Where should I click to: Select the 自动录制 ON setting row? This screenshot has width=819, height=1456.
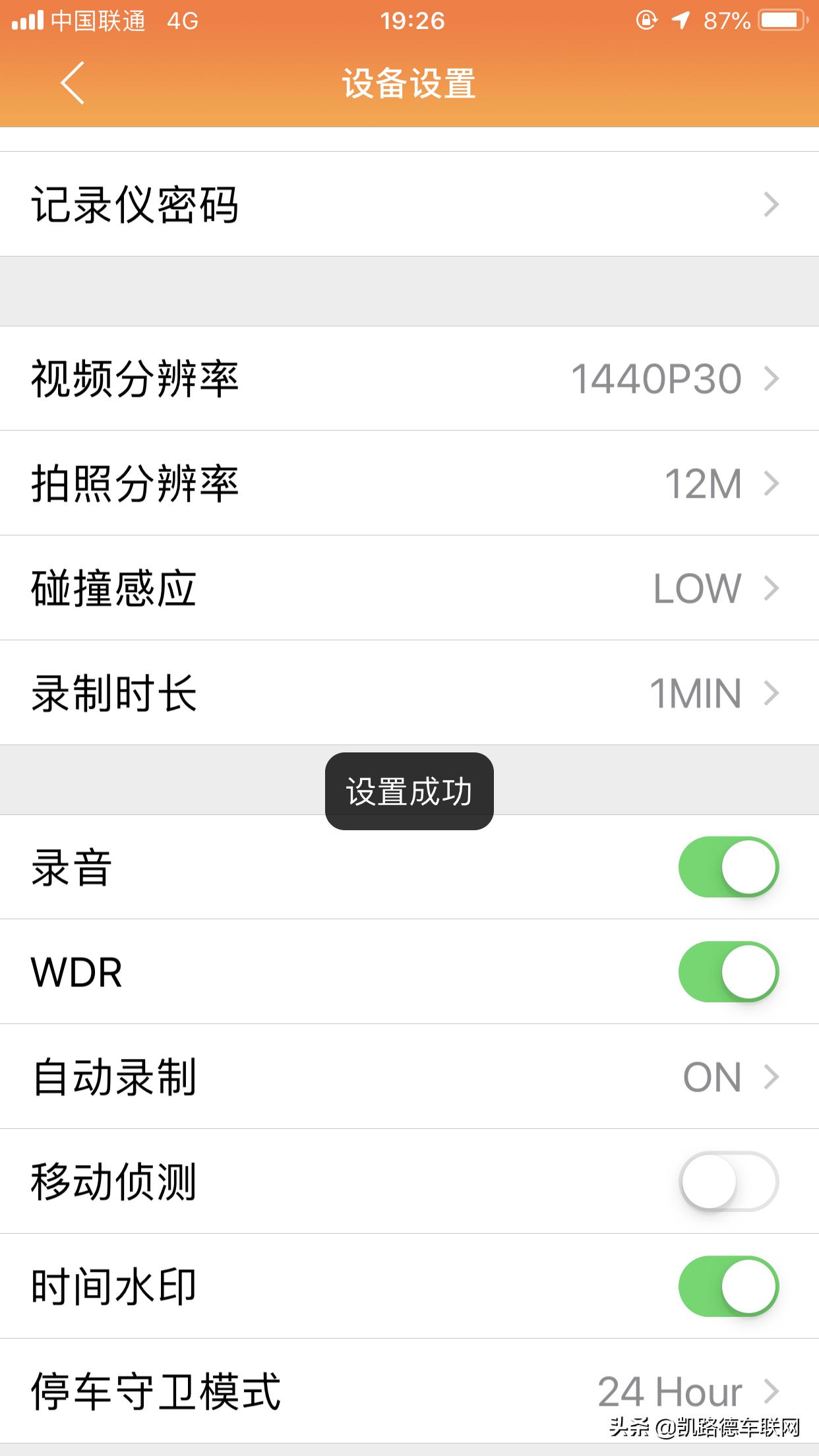[x=409, y=1077]
